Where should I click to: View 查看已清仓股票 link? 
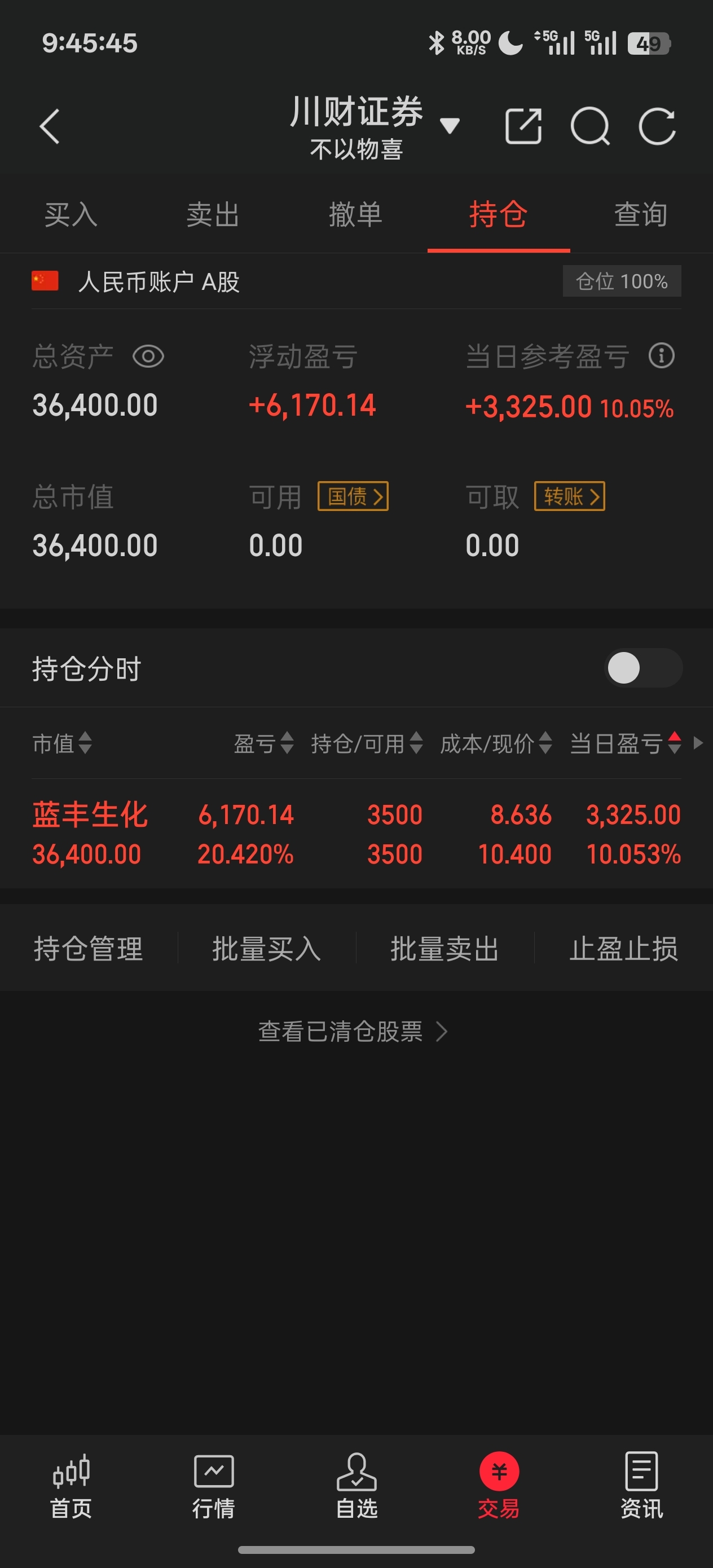pyautogui.click(x=353, y=1032)
